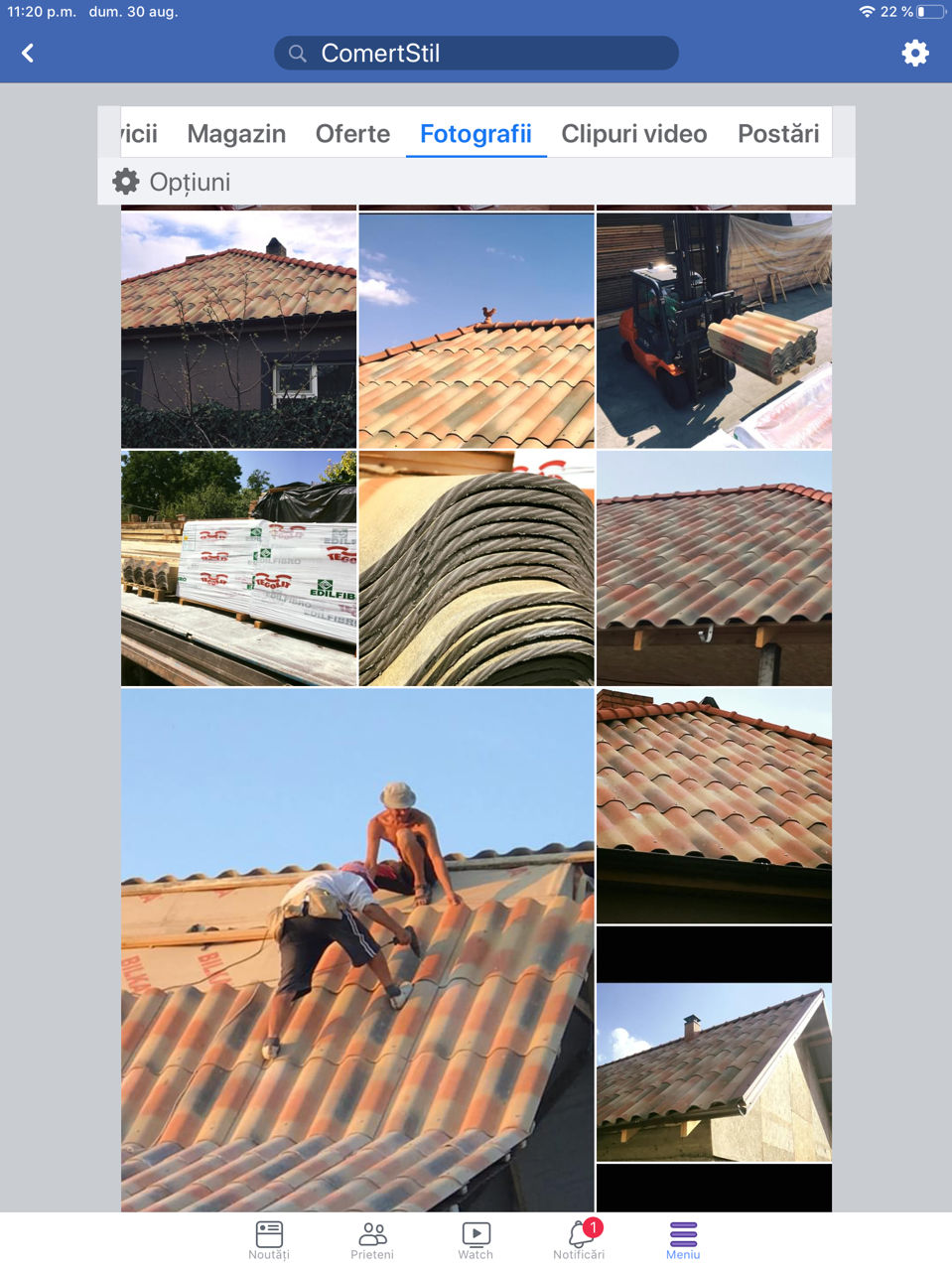Screen dimensions: 952x1271
Task: Open photo of house with tiled roof
Action: (x=238, y=330)
